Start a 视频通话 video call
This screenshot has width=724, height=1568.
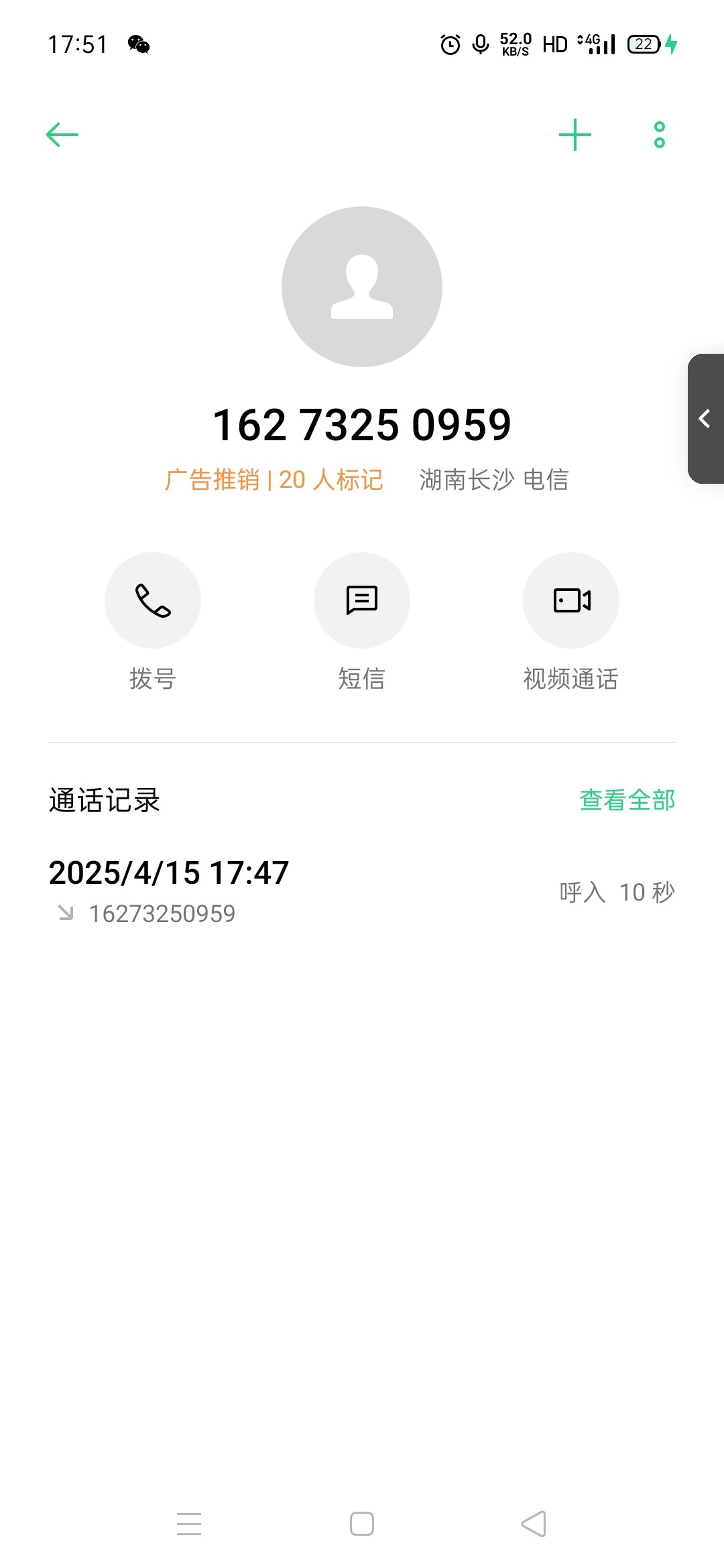[x=571, y=600]
